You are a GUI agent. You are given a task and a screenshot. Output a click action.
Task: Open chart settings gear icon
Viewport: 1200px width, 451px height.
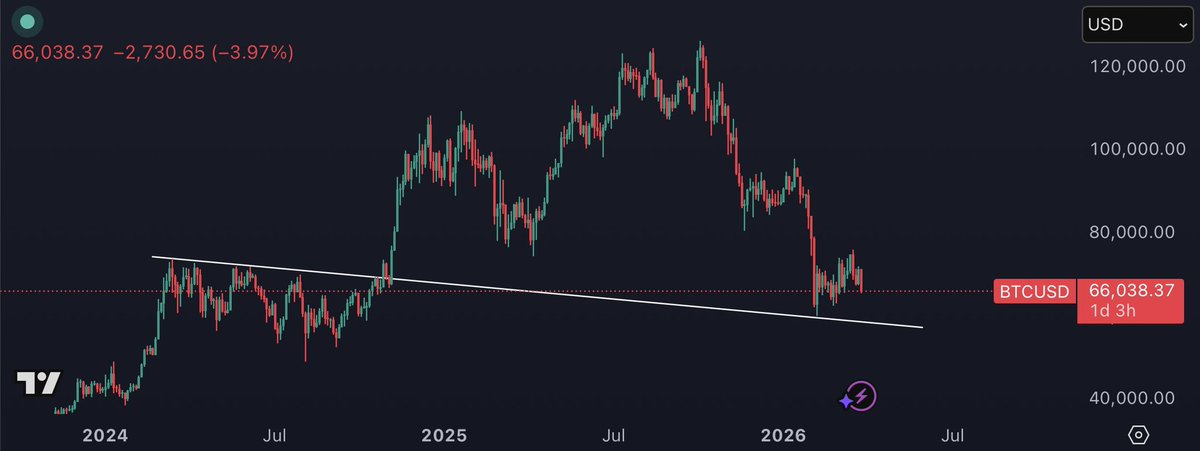click(x=1138, y=435)
